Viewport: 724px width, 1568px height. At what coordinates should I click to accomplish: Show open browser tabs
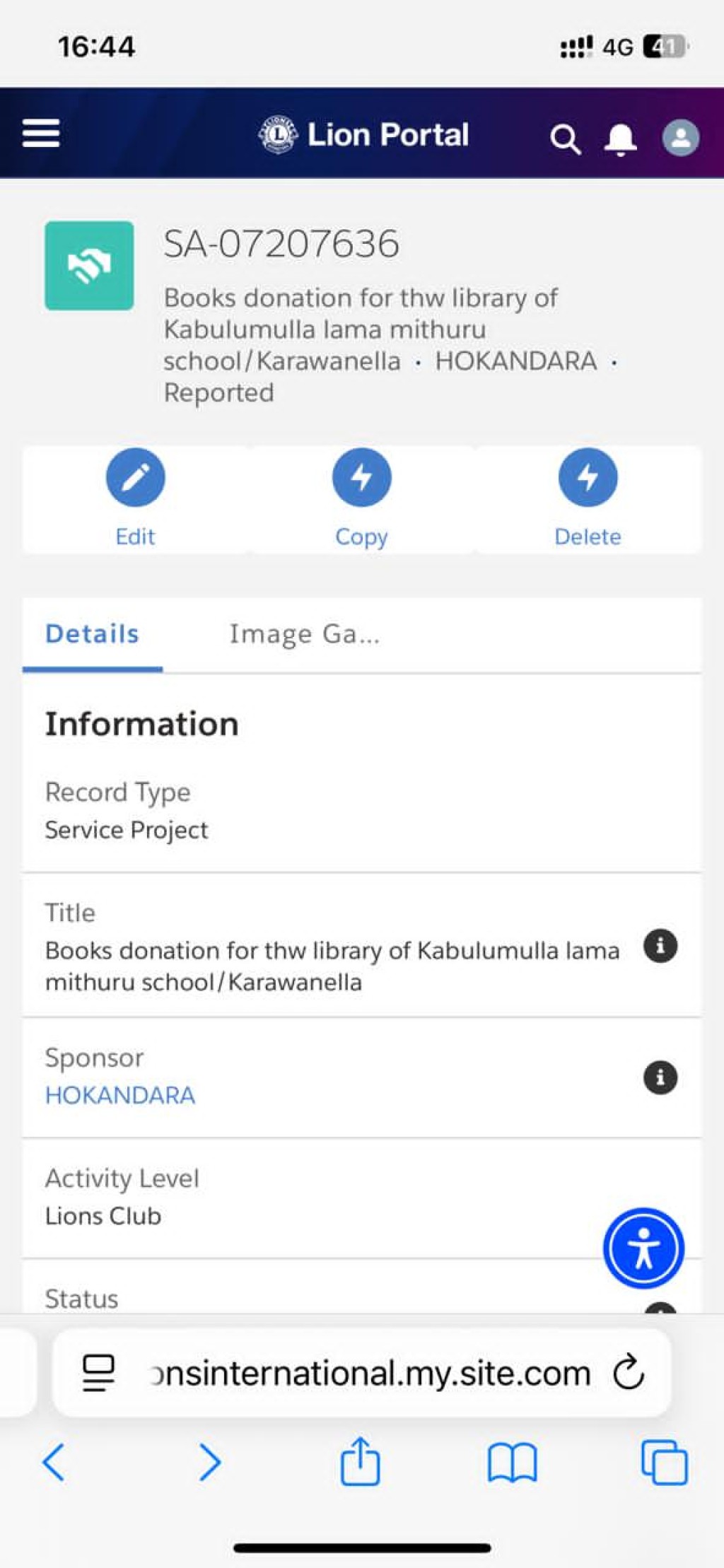pyautogui.click(x=664, y=1461)
